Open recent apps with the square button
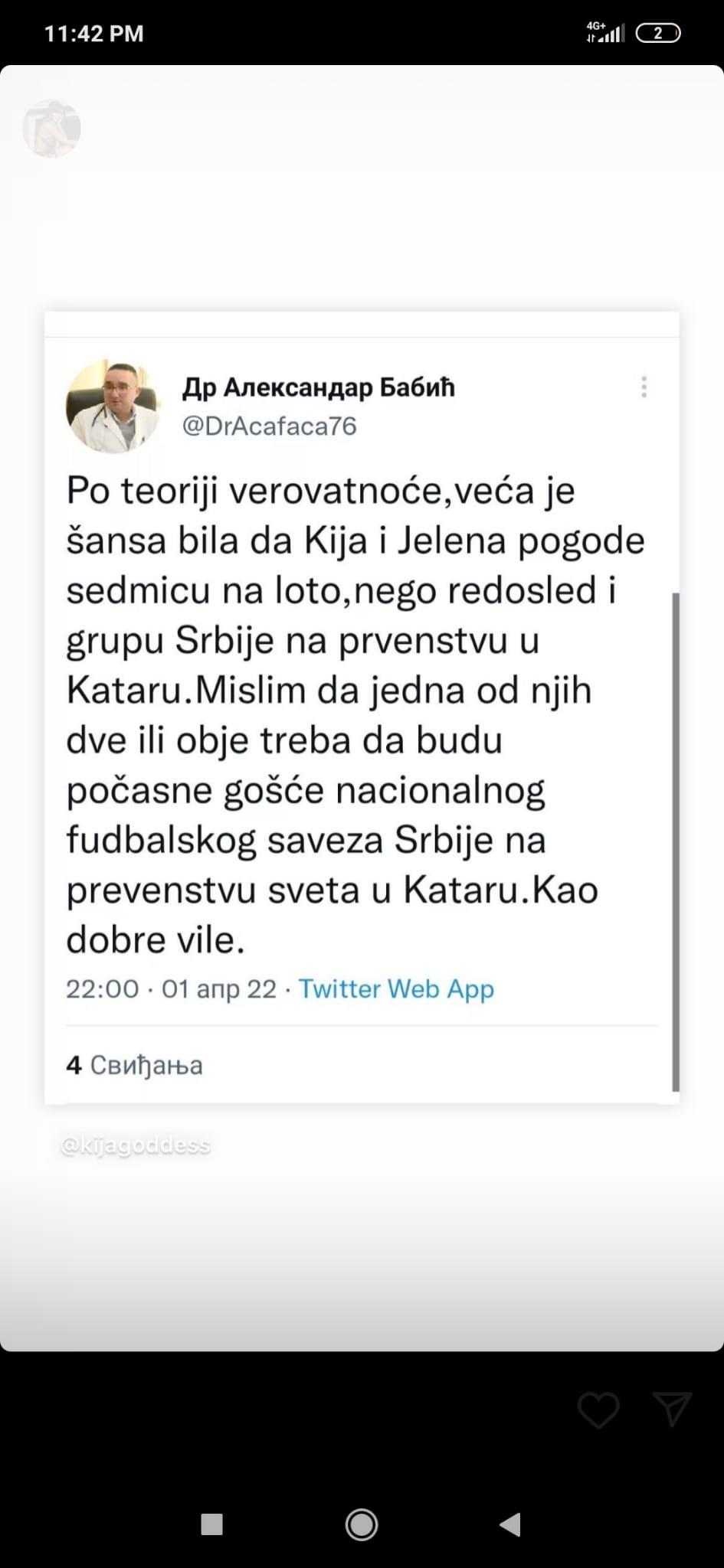Viewport: 724px width, 1568px height. pyautogui.click(x=211, y=1524)
